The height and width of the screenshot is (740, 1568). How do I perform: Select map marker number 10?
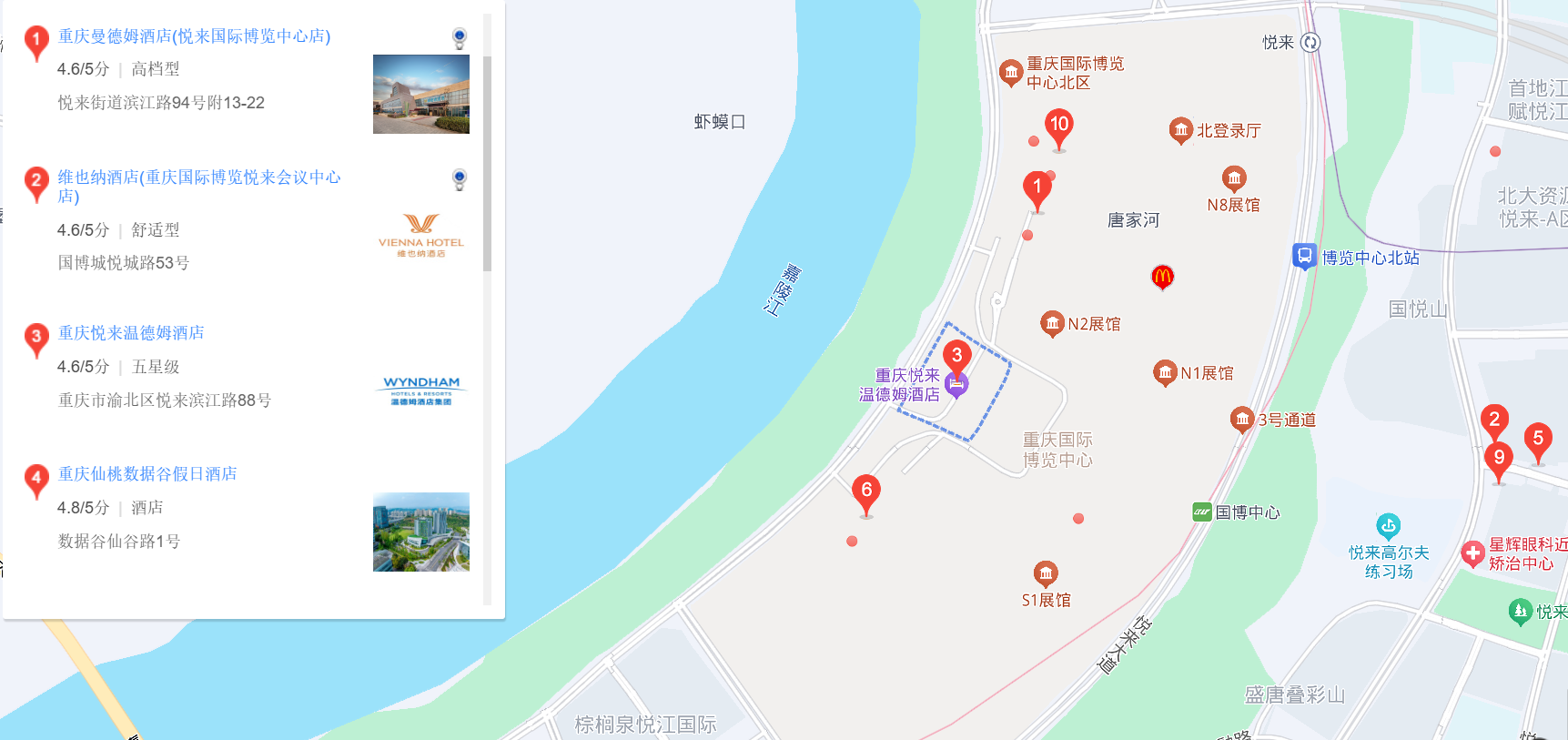tap(1059, 127)
